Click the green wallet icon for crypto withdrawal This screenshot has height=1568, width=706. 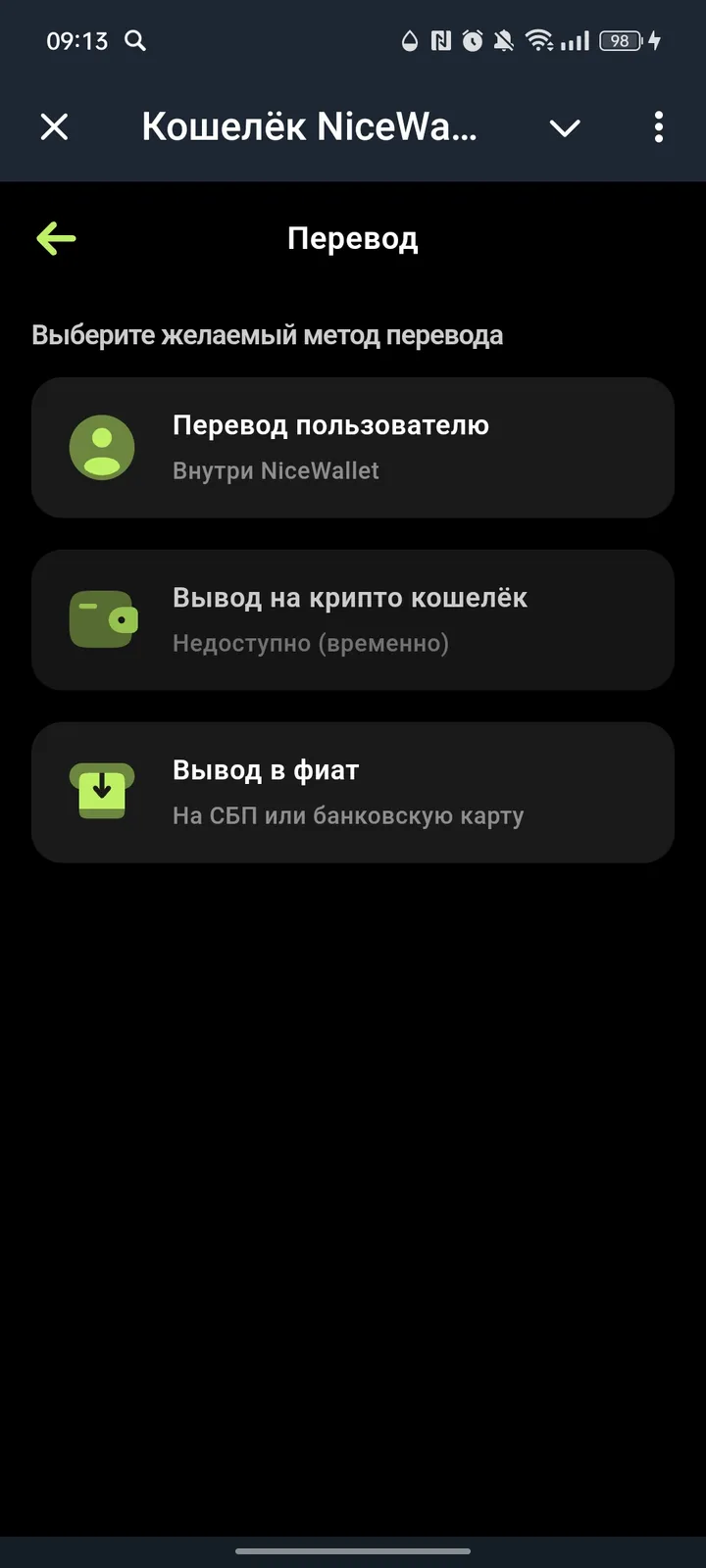102,619
